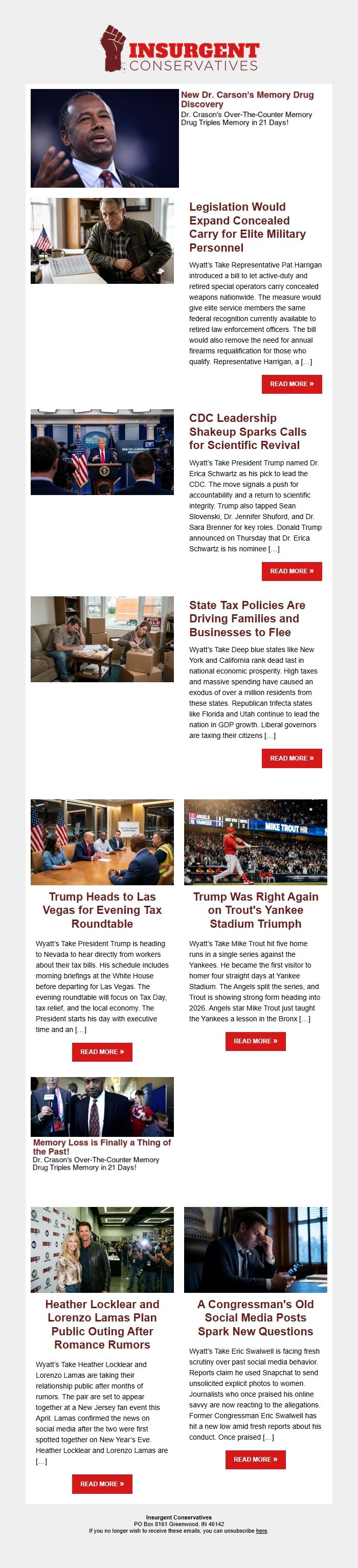Open the Congressman's Old Social Media Posts headline

point(255,1317)
